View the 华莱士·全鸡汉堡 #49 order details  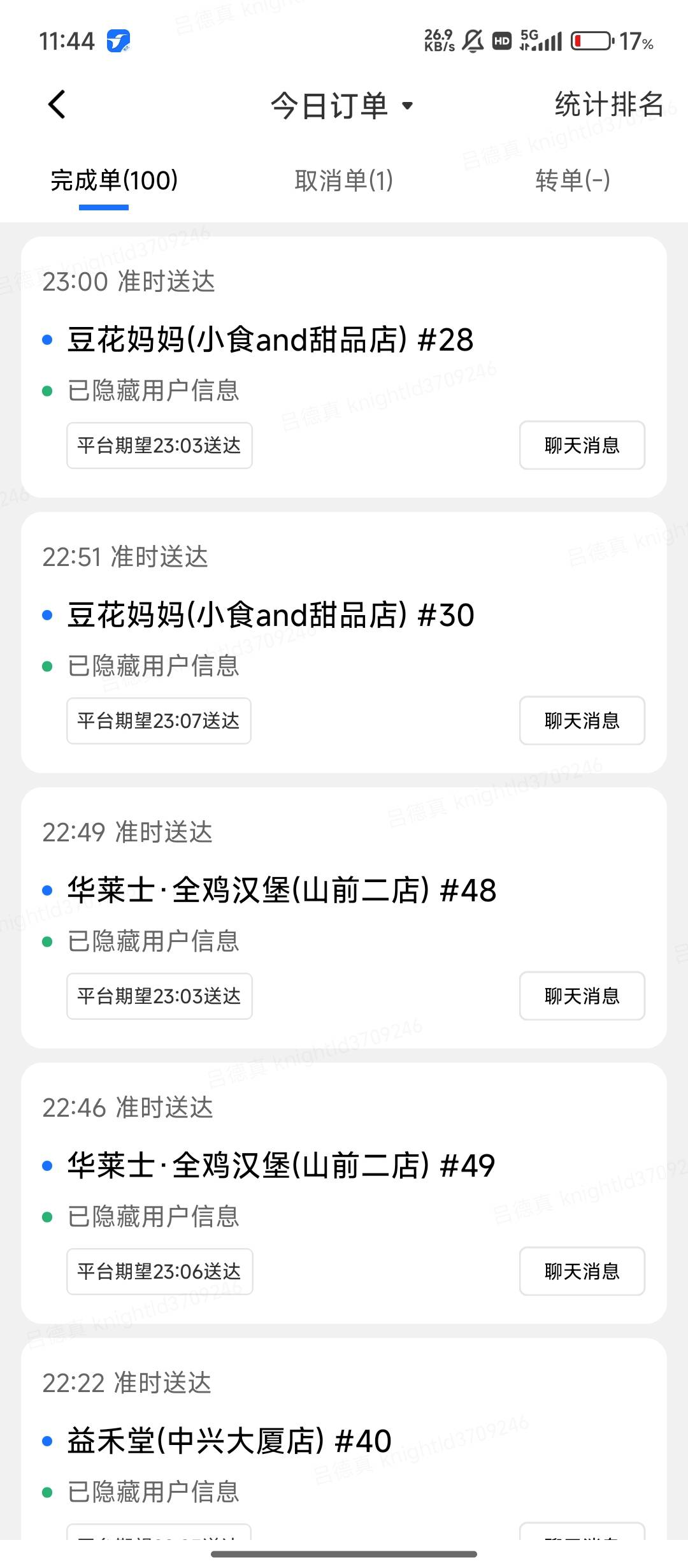coord(344,1193)
